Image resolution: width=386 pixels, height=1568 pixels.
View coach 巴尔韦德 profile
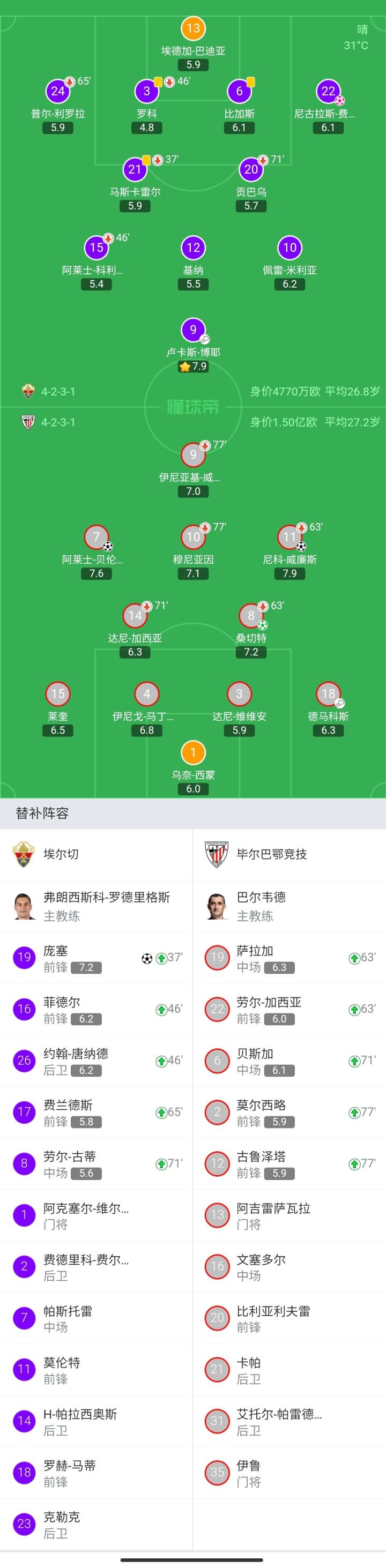coord(290,906)
